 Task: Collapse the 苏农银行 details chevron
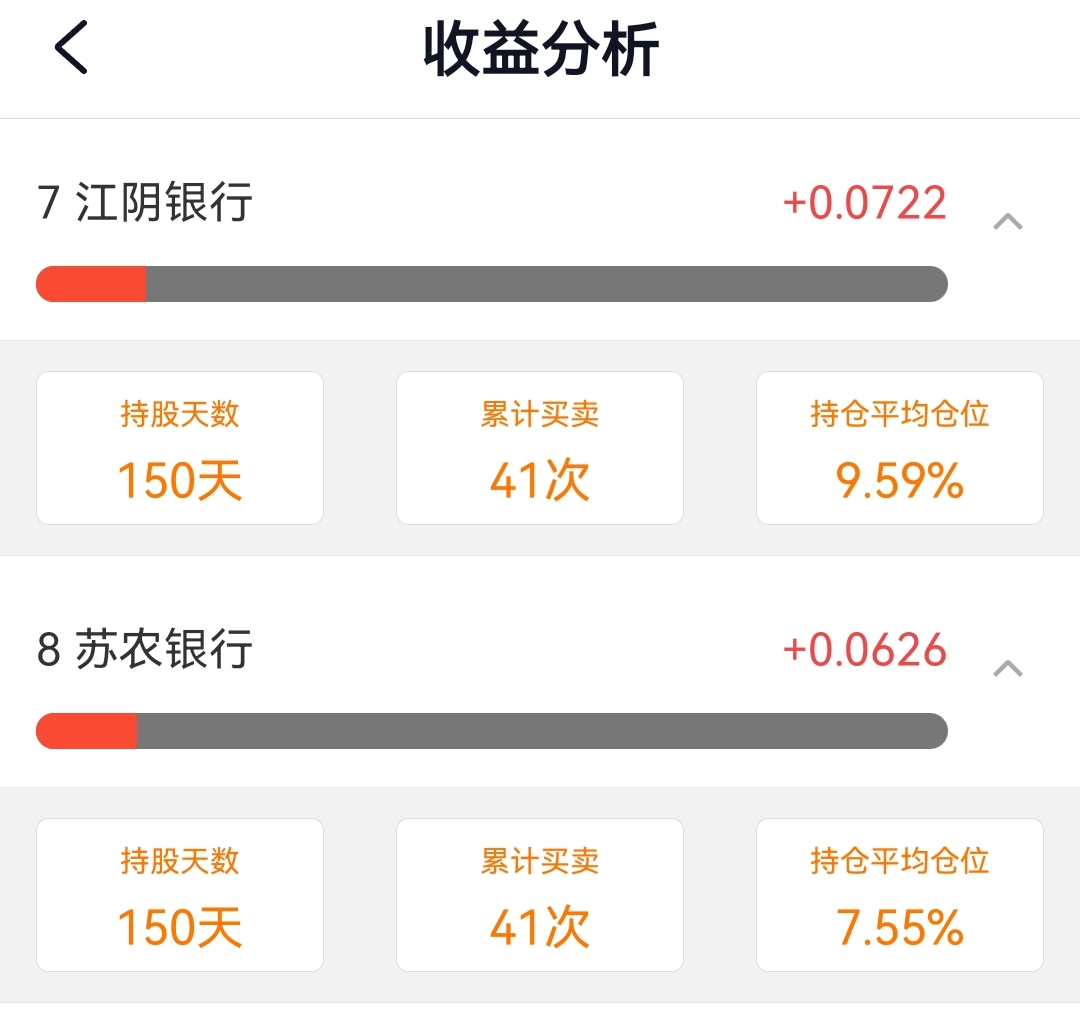tap(1007, 668)
